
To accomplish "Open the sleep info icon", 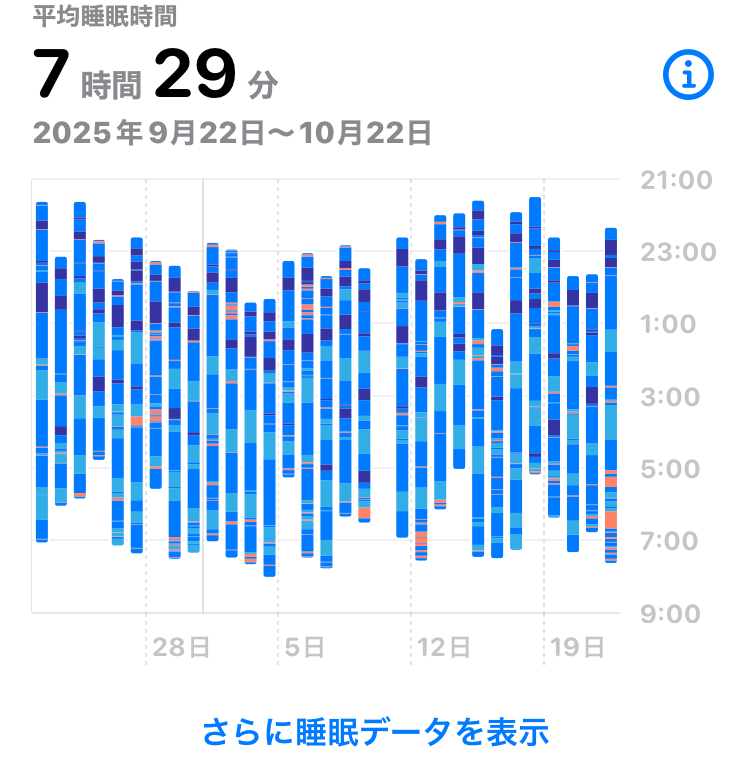I will click(x=688, y=74).
